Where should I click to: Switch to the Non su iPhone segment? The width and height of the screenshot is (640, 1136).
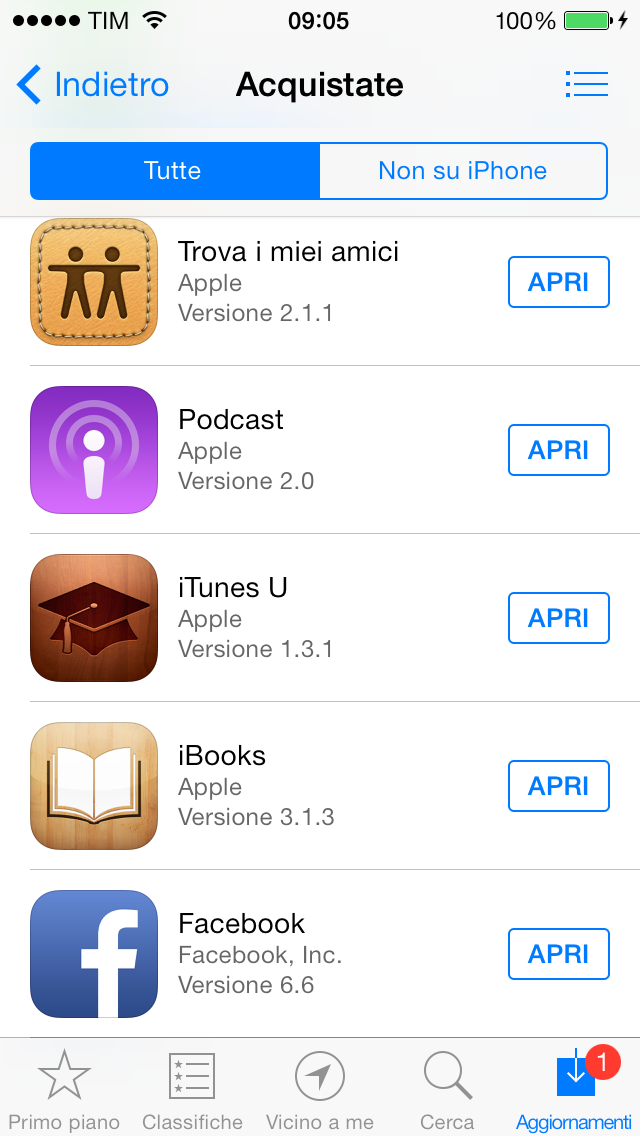(462, 171)
